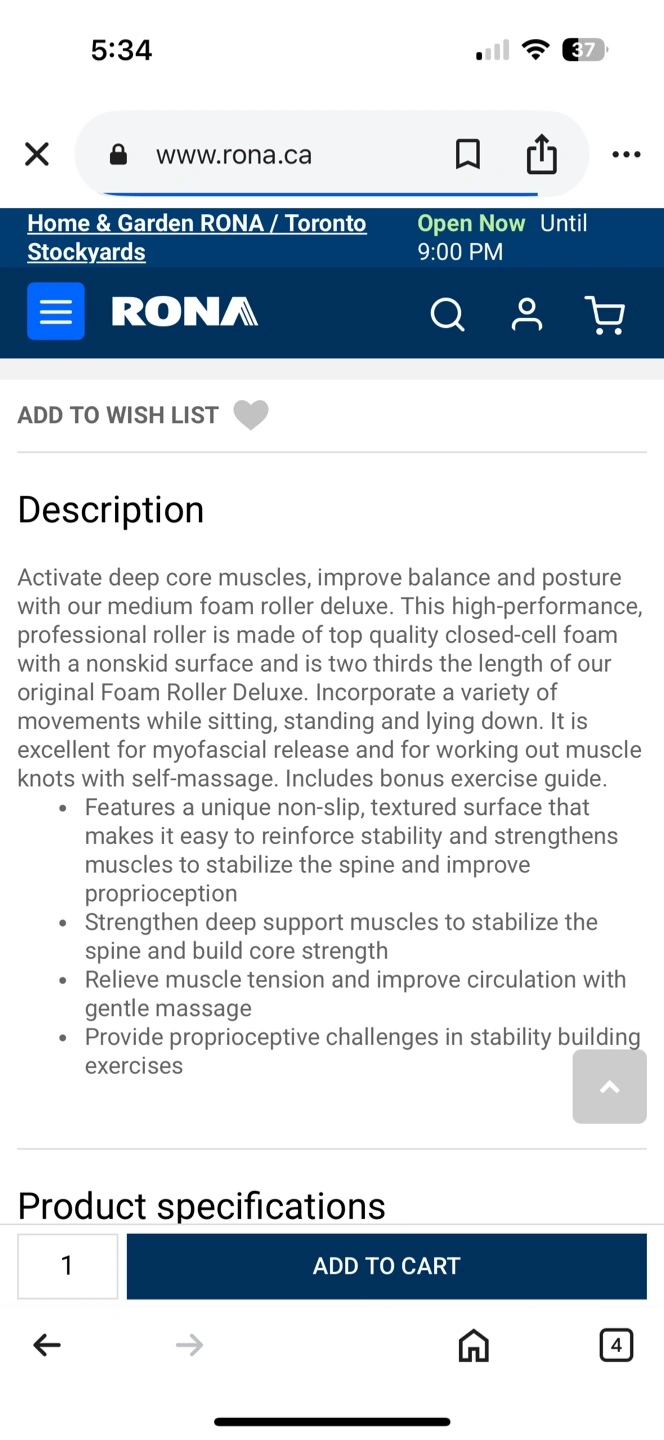Add the foam roller to cart

click(x=387, y=1266)
